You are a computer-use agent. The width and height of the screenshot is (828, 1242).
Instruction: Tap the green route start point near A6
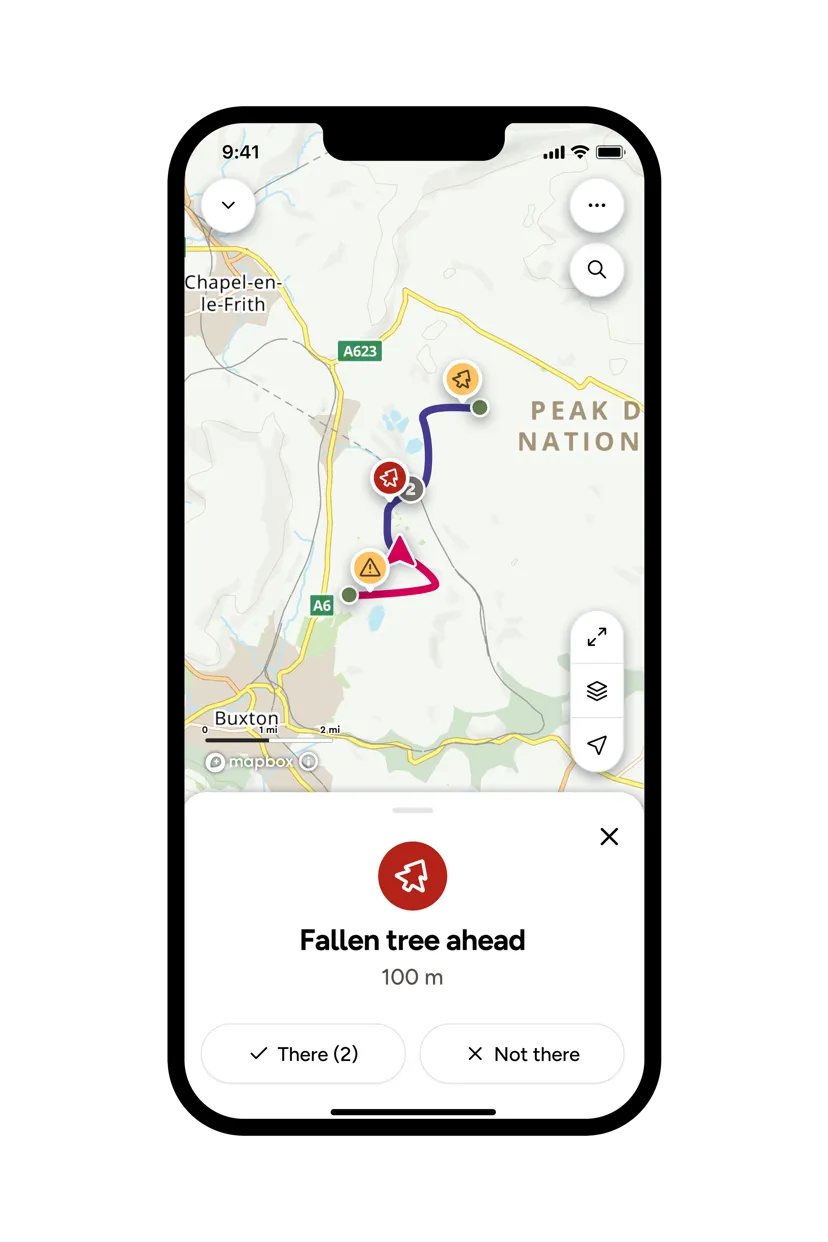349,594
